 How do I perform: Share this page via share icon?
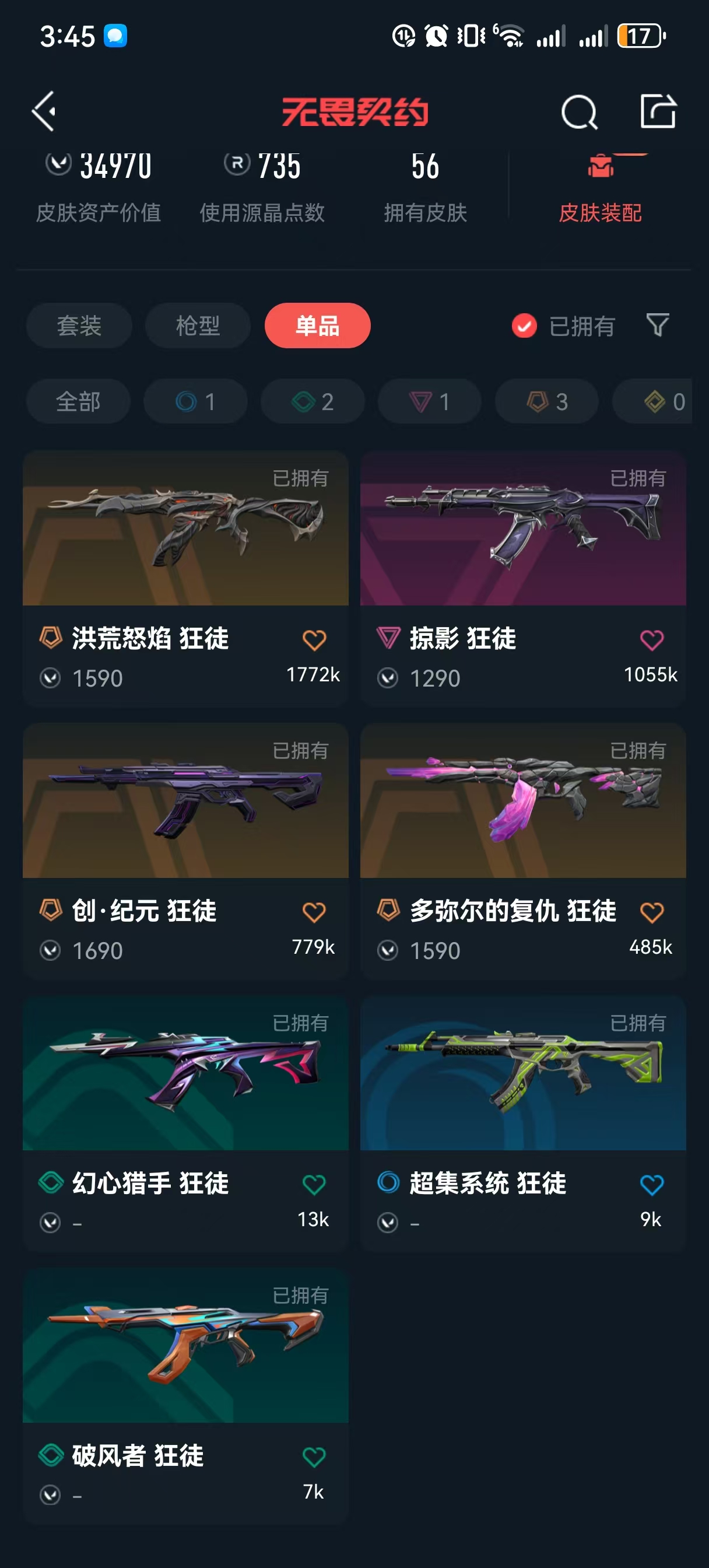[658, 111]
